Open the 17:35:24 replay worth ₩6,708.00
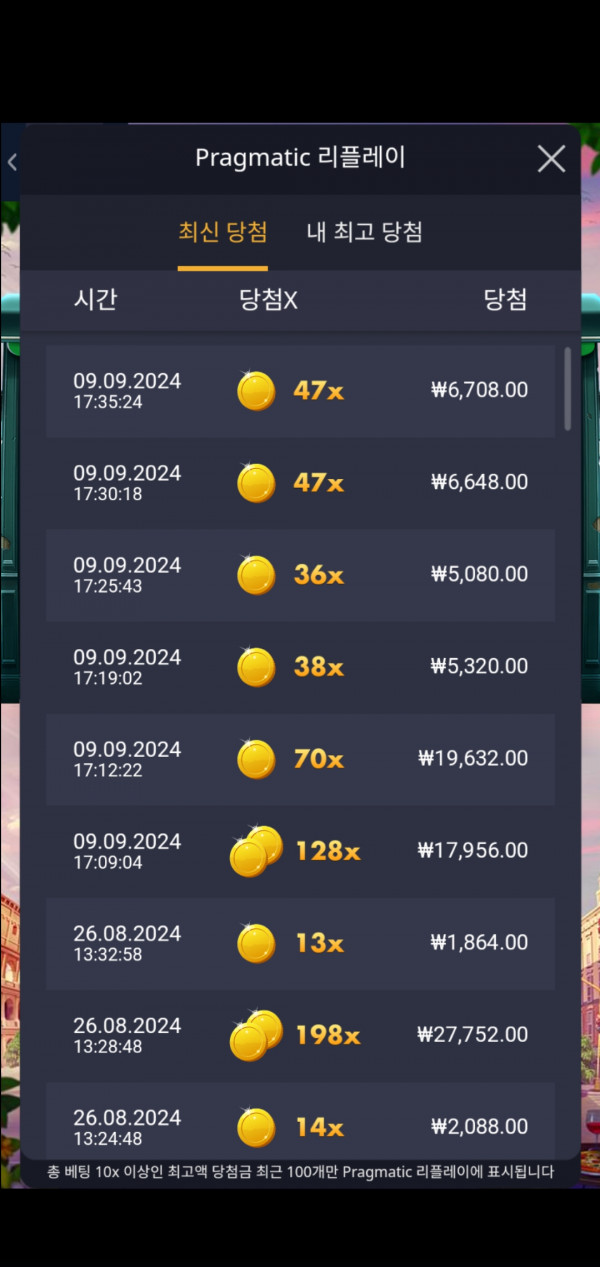600x1267 pixels. (x=300, y=391)
